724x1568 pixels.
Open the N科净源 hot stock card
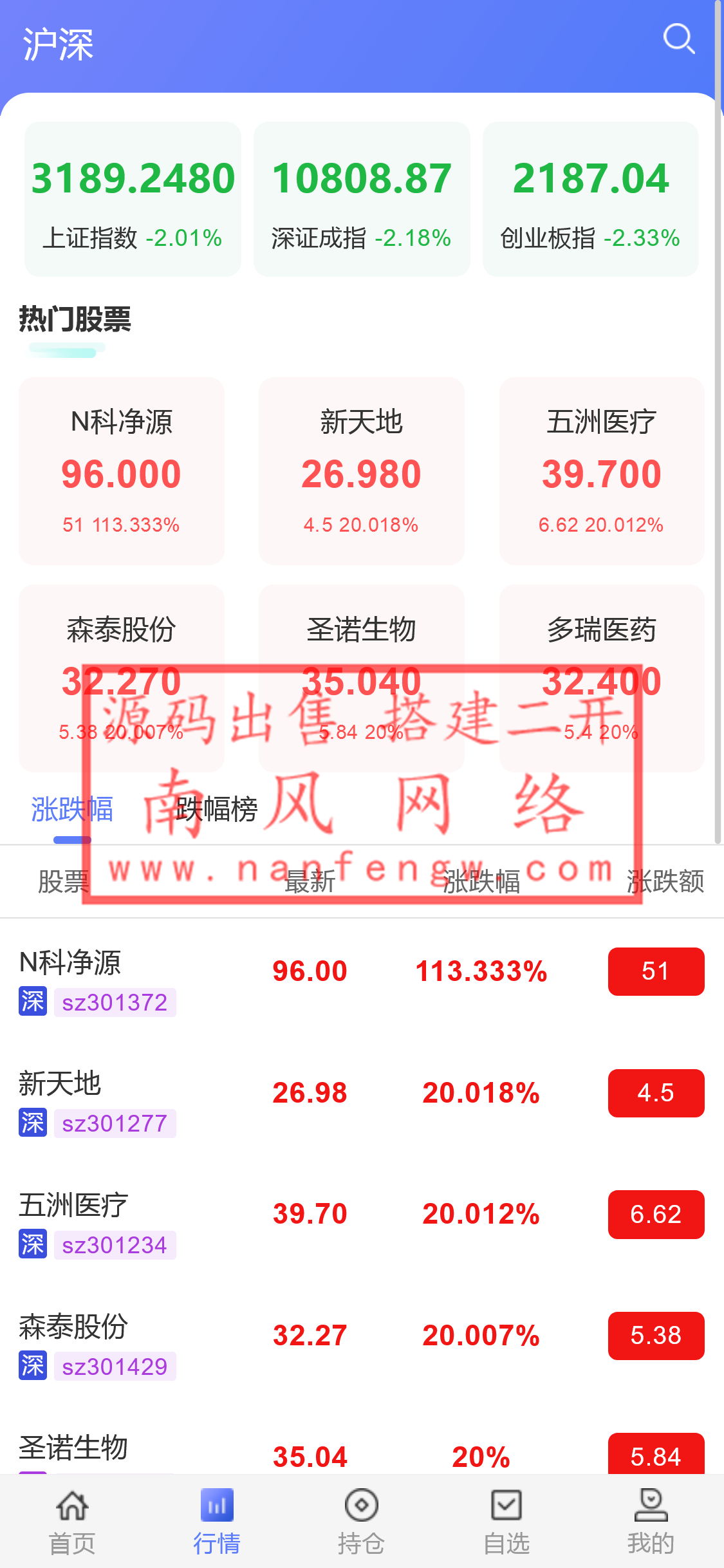point(122,471)
